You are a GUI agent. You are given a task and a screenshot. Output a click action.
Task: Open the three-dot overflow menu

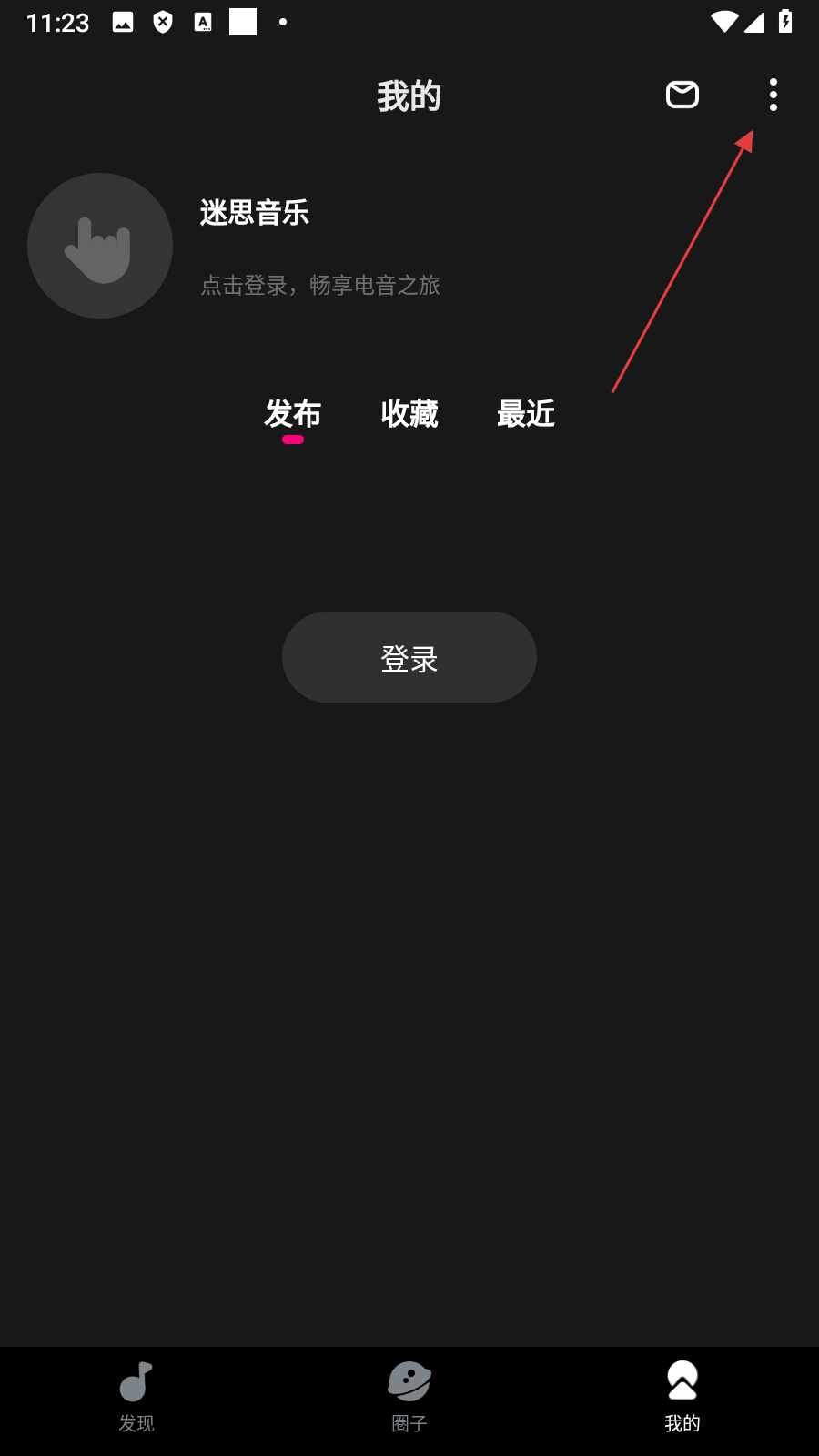(773, 95)
